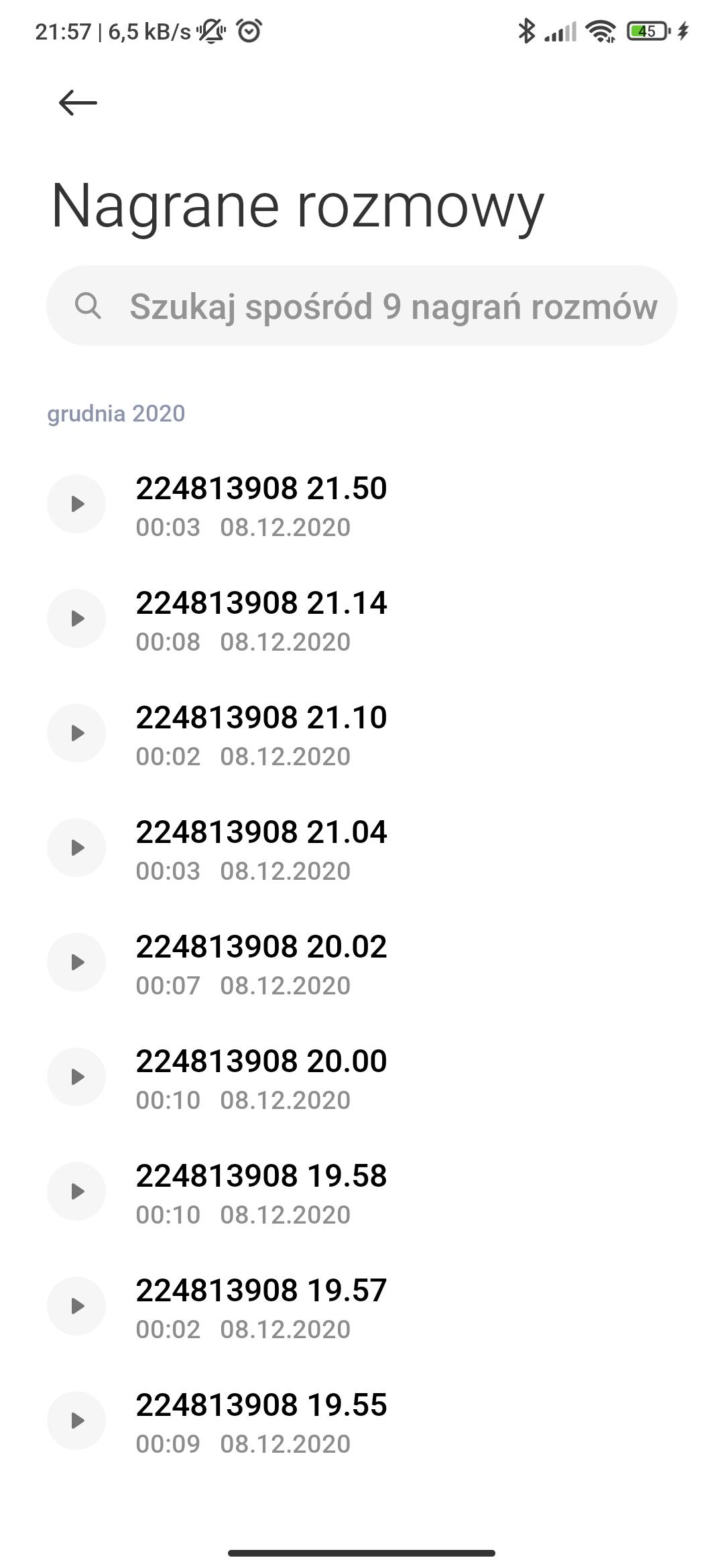Play the recording from 19.58
The image size is (724, 1568).
pyautogui.click(x=76, y=1191)
